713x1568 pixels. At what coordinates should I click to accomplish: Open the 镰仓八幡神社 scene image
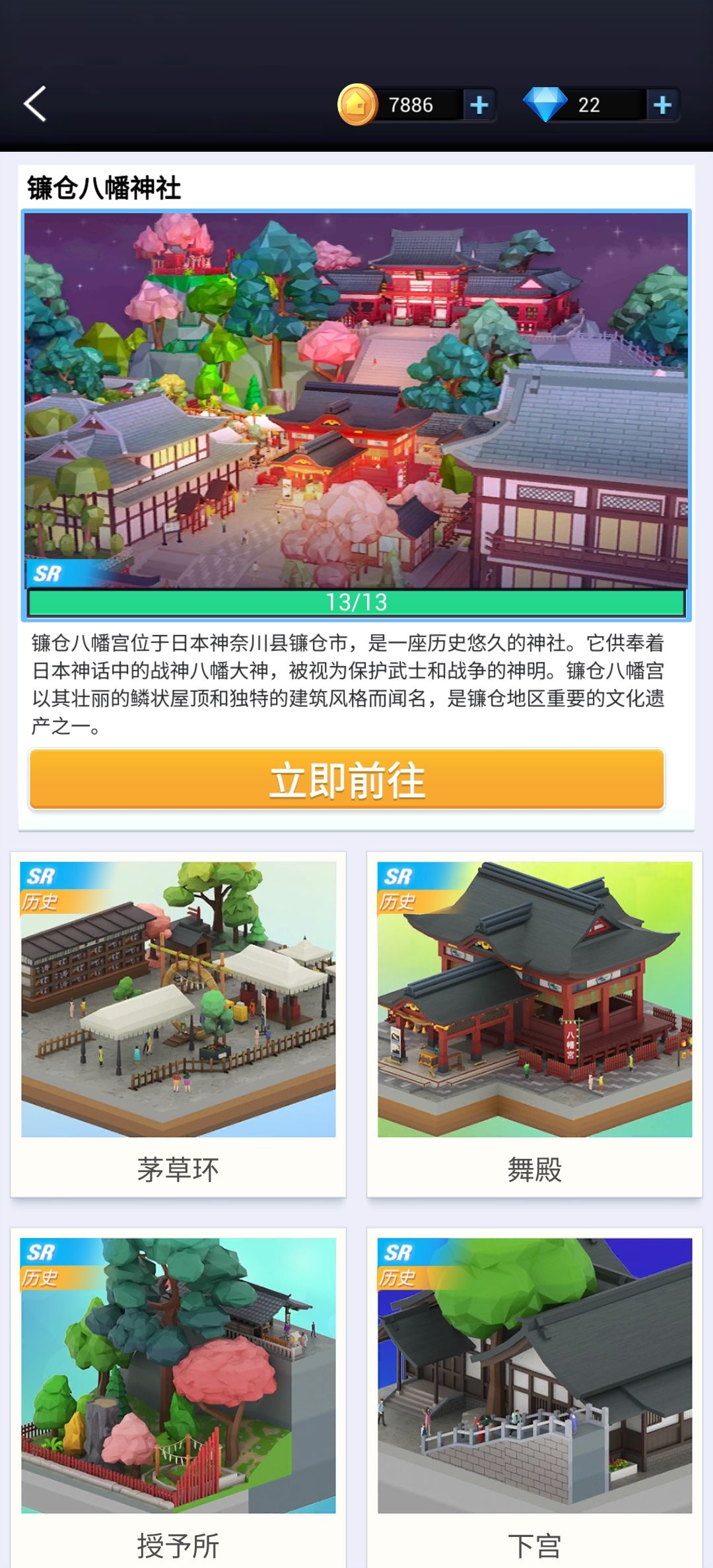pos(356,401)
